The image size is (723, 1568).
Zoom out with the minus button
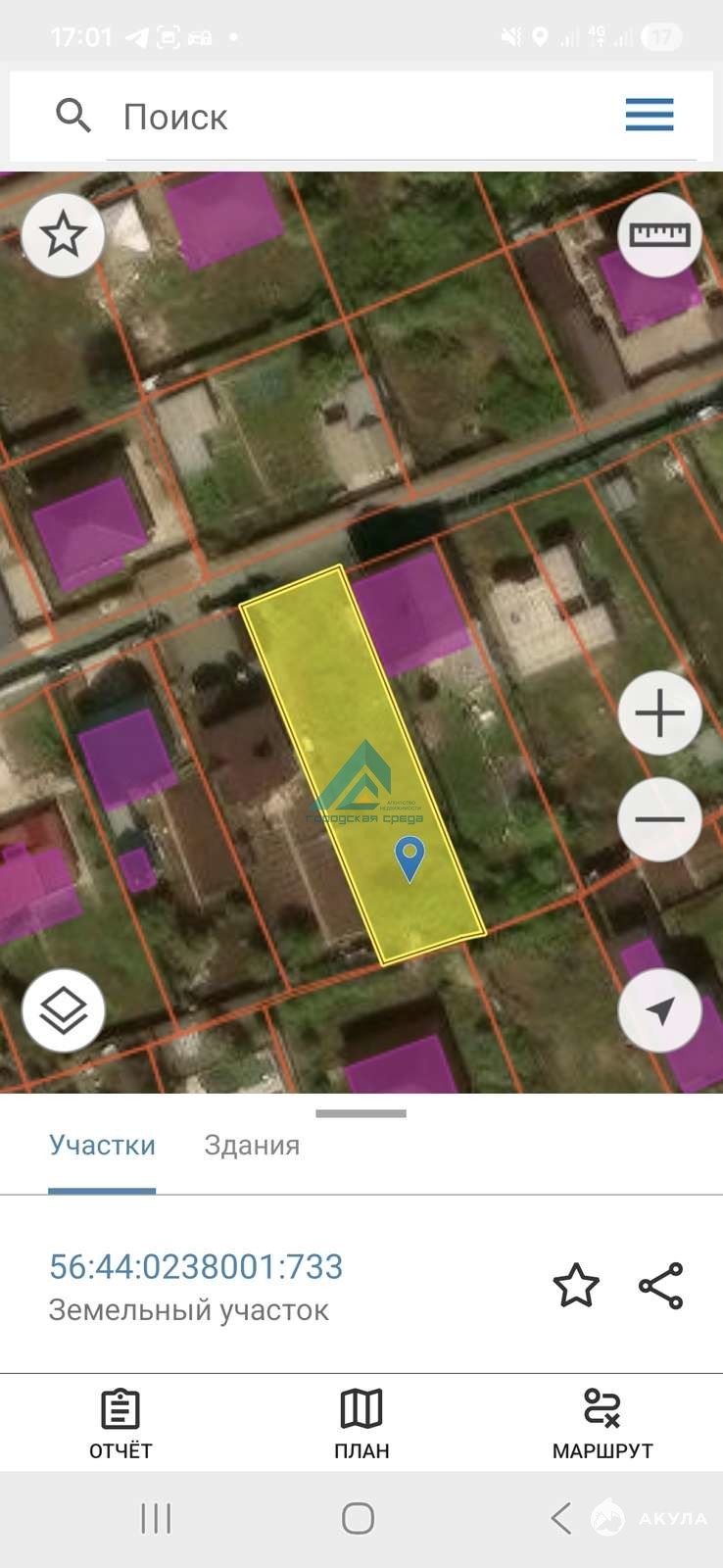(659, 819)
